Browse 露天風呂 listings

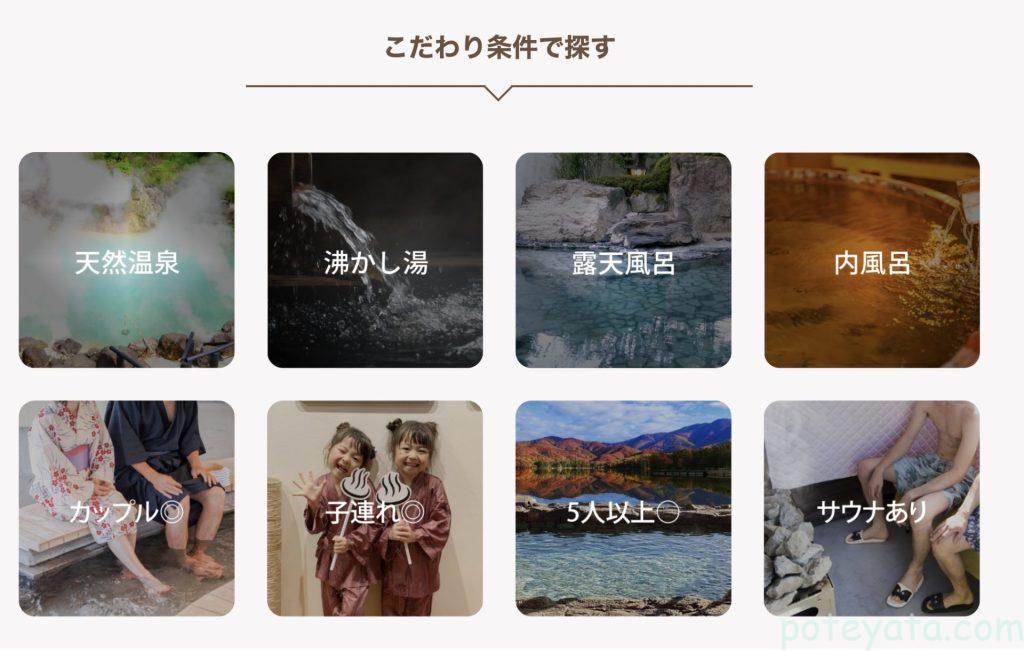623,260
